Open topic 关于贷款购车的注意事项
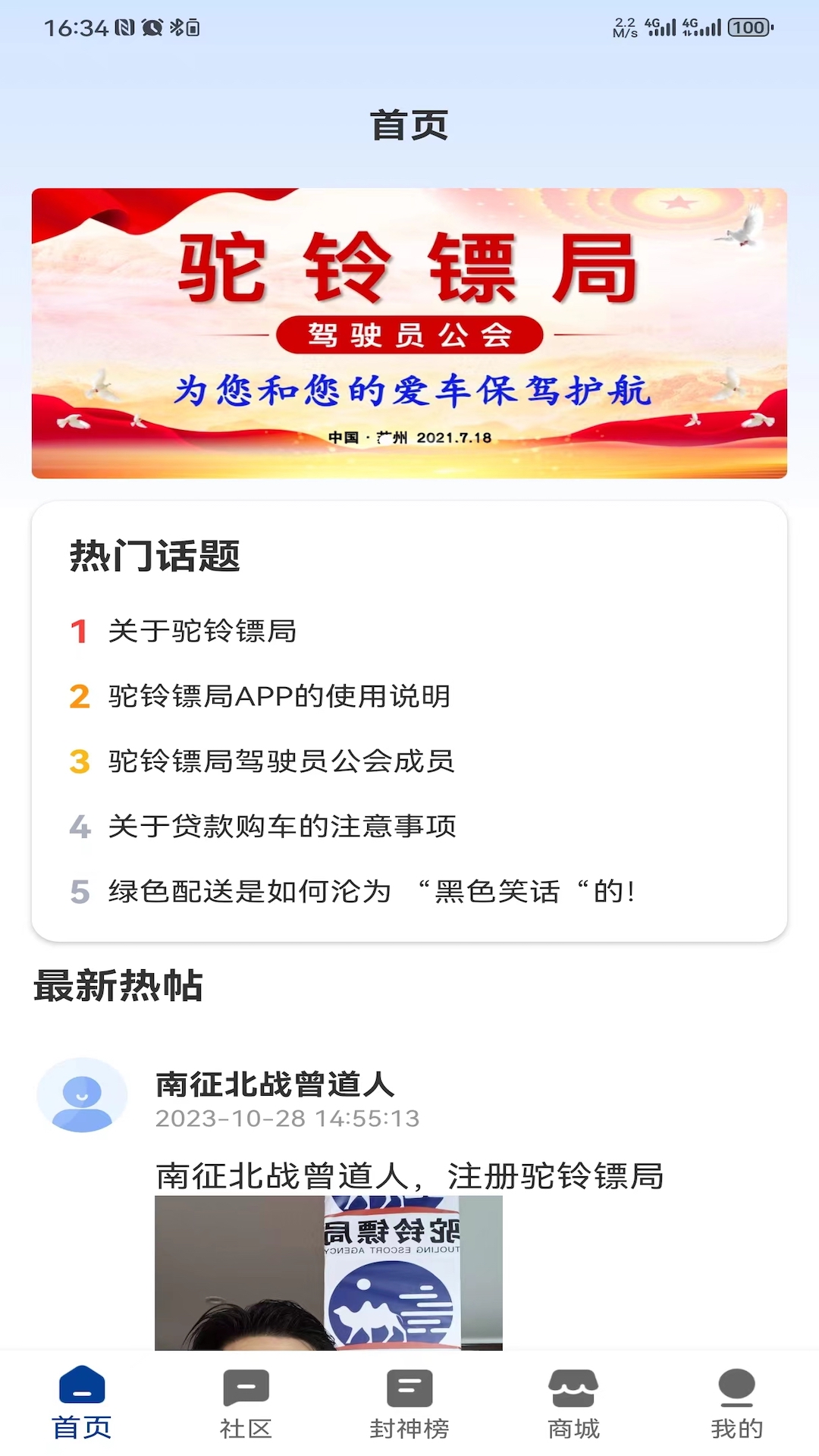The height and width of the screenshot is (1456, 819). coord(281,827)
